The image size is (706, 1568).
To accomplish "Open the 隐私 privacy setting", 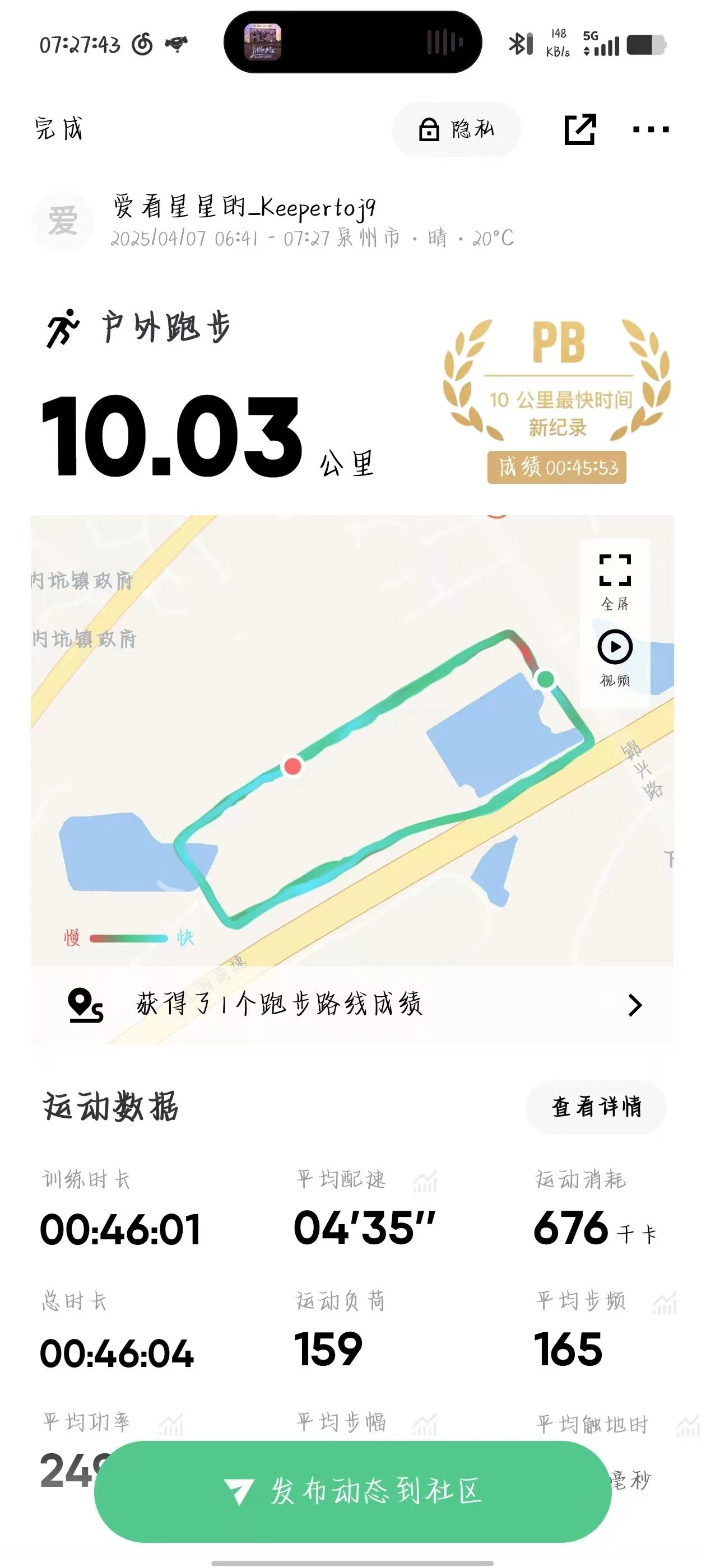I will point(456,130).
